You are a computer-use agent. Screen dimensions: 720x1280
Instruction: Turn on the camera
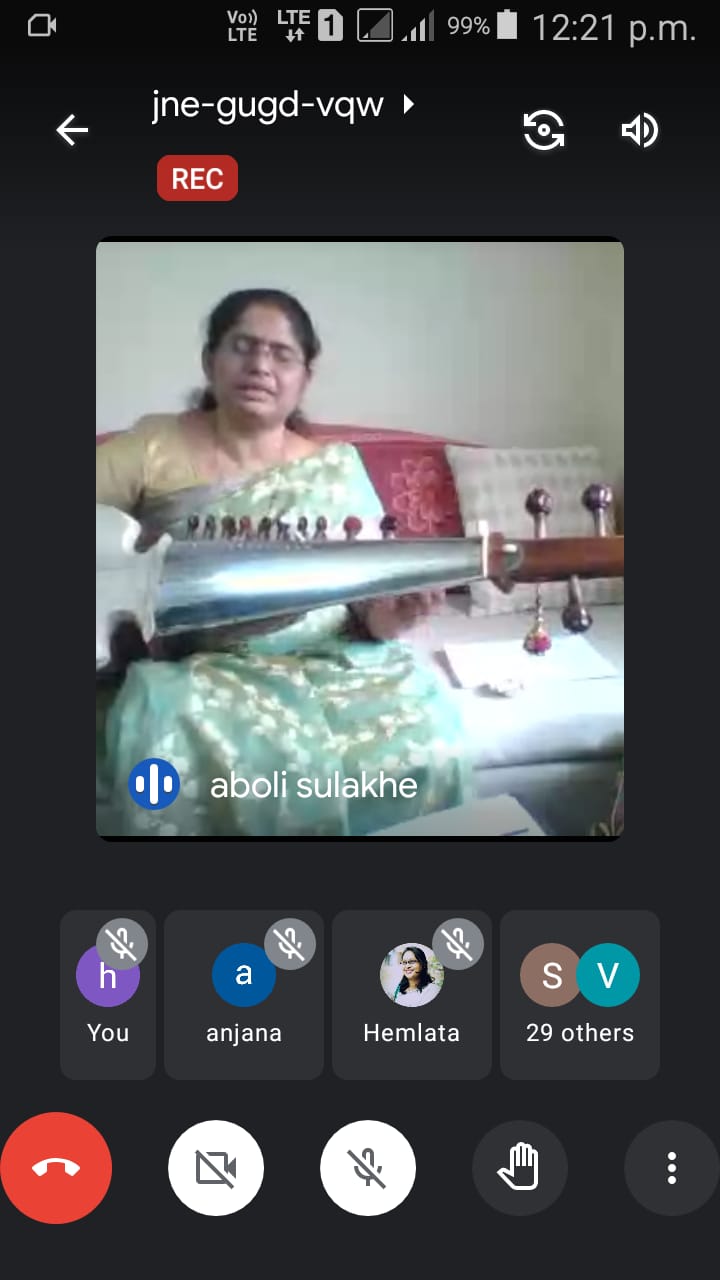(x=216, y=1168)
